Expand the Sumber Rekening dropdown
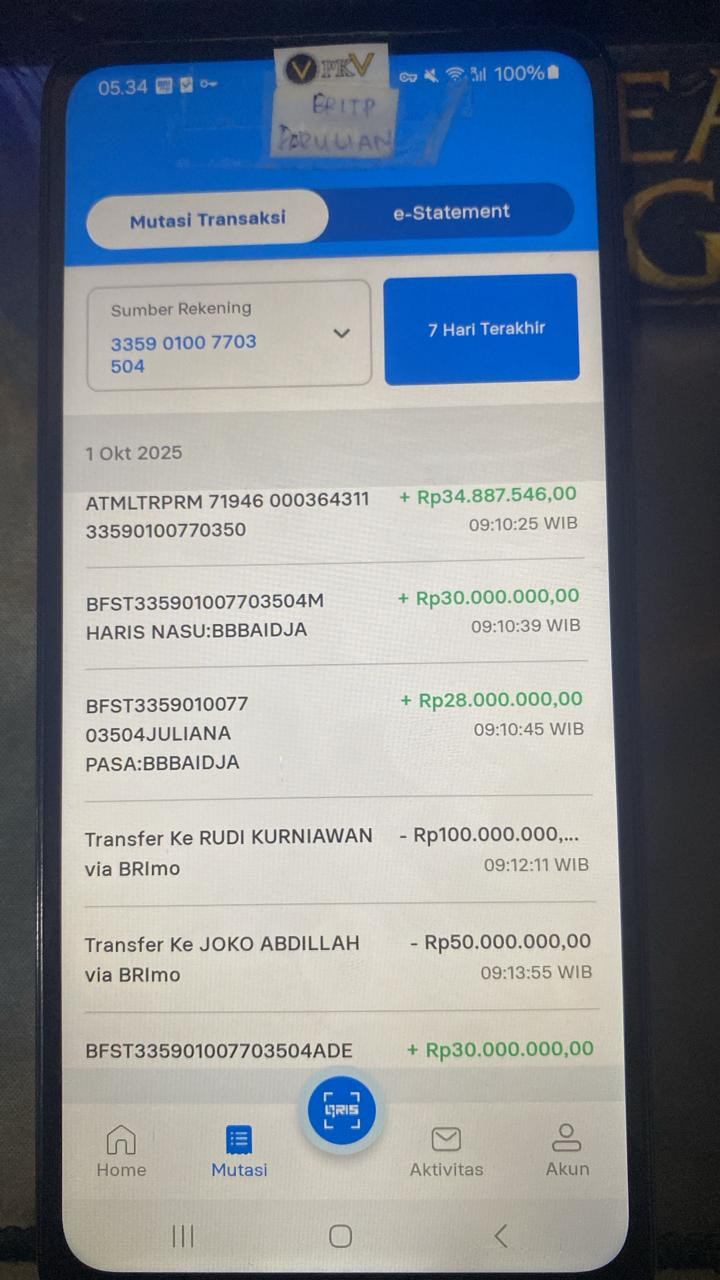Screen dimensions: 720x1280 [x=229, y=334]
